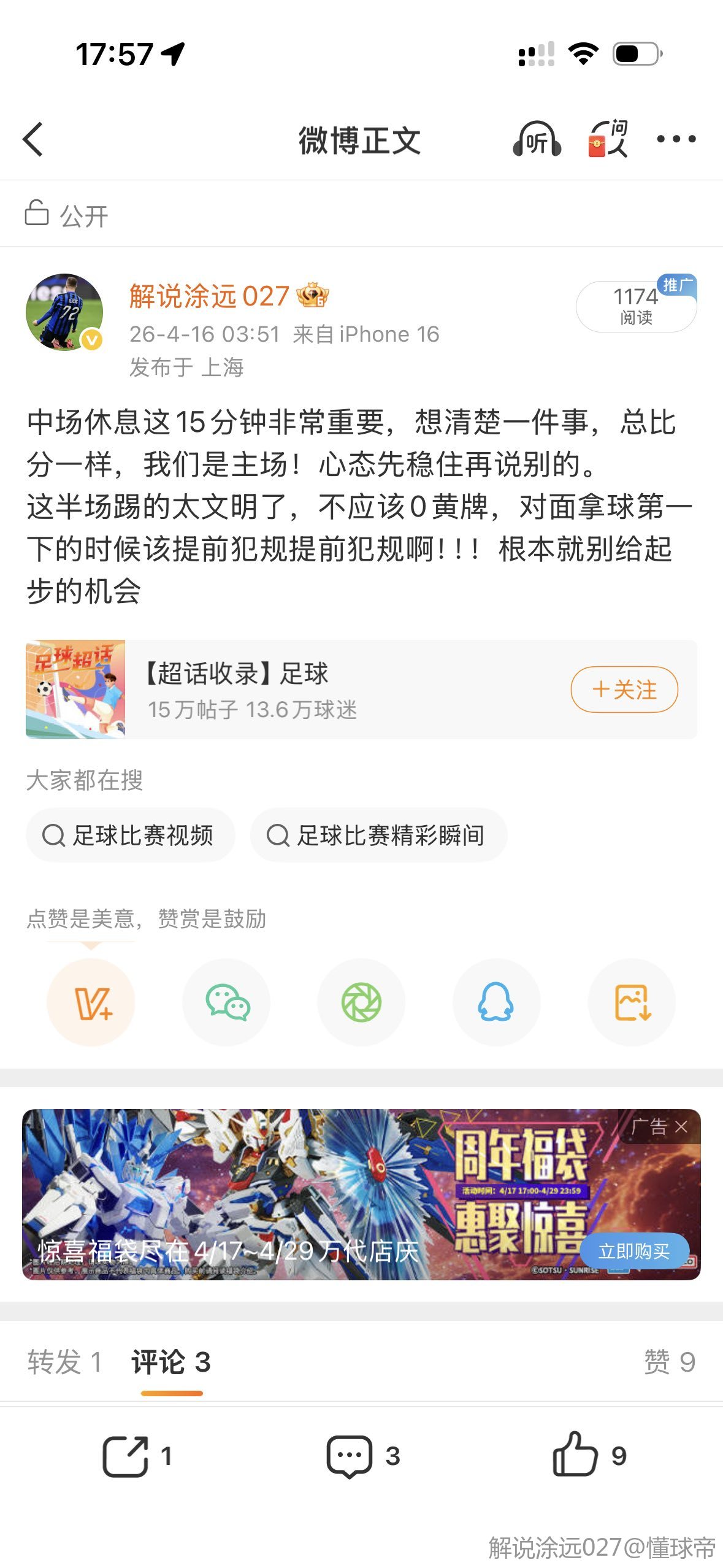
Task: Open the listen headphone icon
Action: pos(537,139)
